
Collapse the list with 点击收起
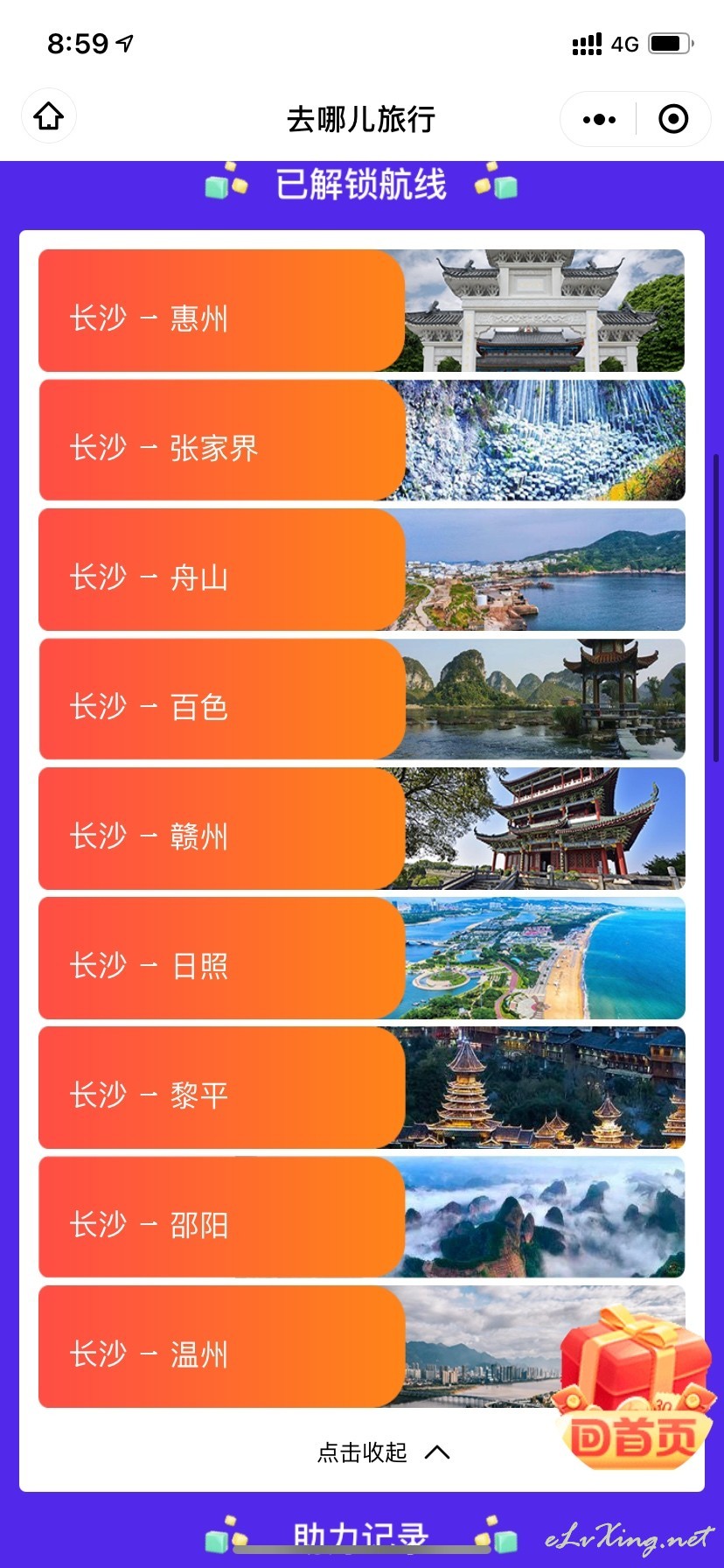(x=384, y=1452)
